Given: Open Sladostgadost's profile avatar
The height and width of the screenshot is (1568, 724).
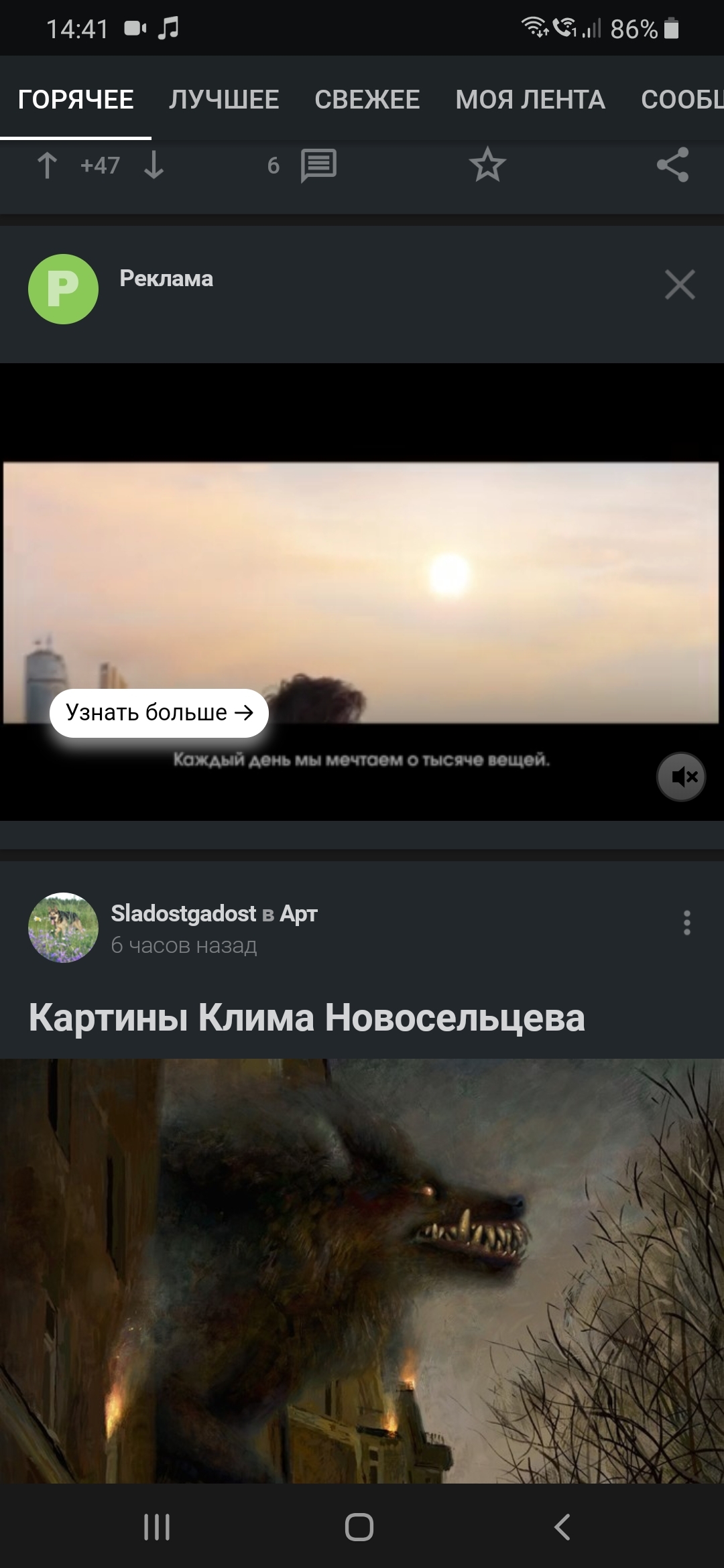Looking at the screenshot, I should [63, 927].
